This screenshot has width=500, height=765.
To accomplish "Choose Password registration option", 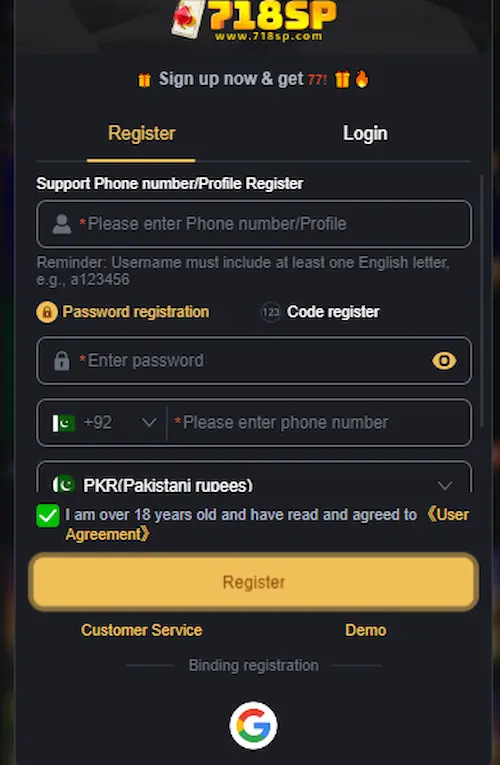I will coord(123,312).
